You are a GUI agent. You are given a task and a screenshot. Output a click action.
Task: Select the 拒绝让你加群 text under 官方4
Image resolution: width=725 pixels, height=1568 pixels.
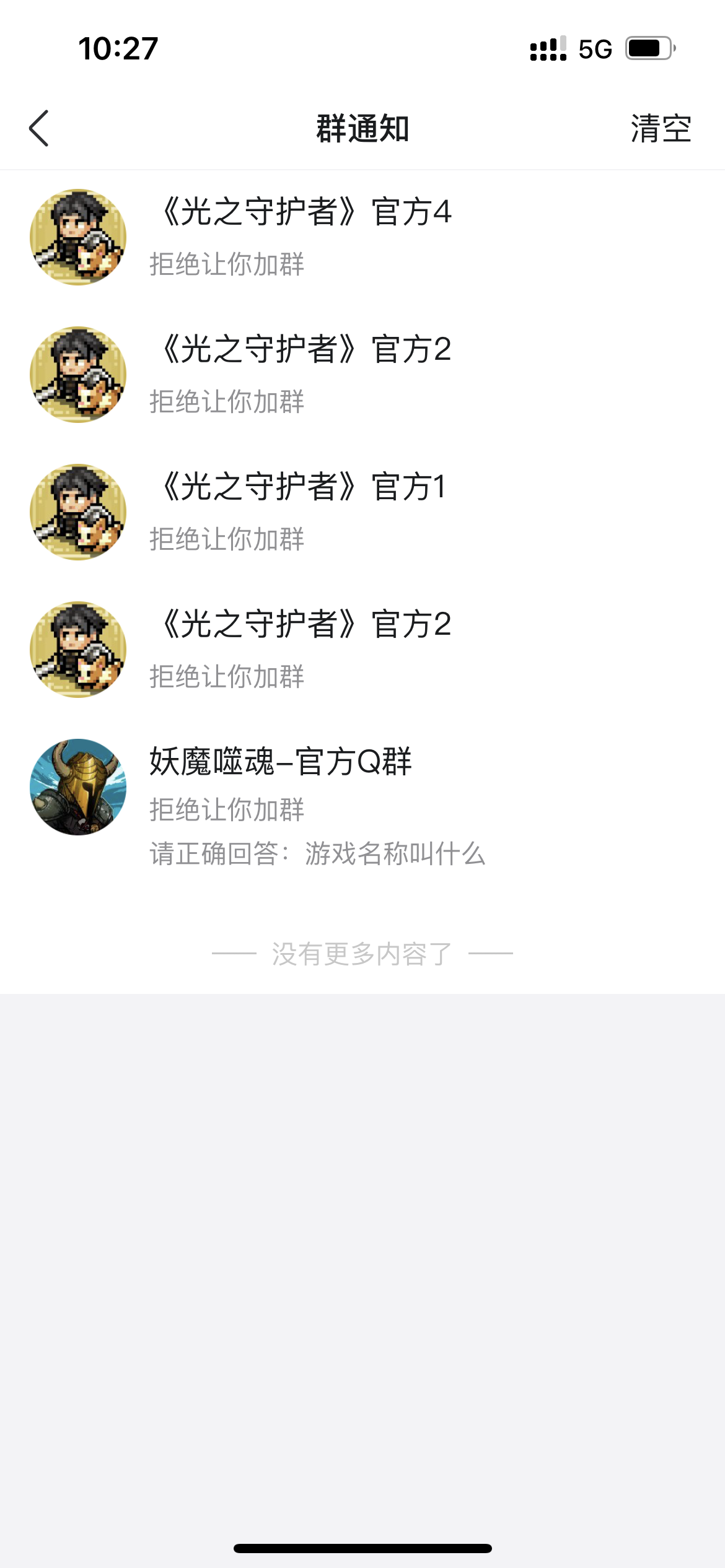pos(227,264)
